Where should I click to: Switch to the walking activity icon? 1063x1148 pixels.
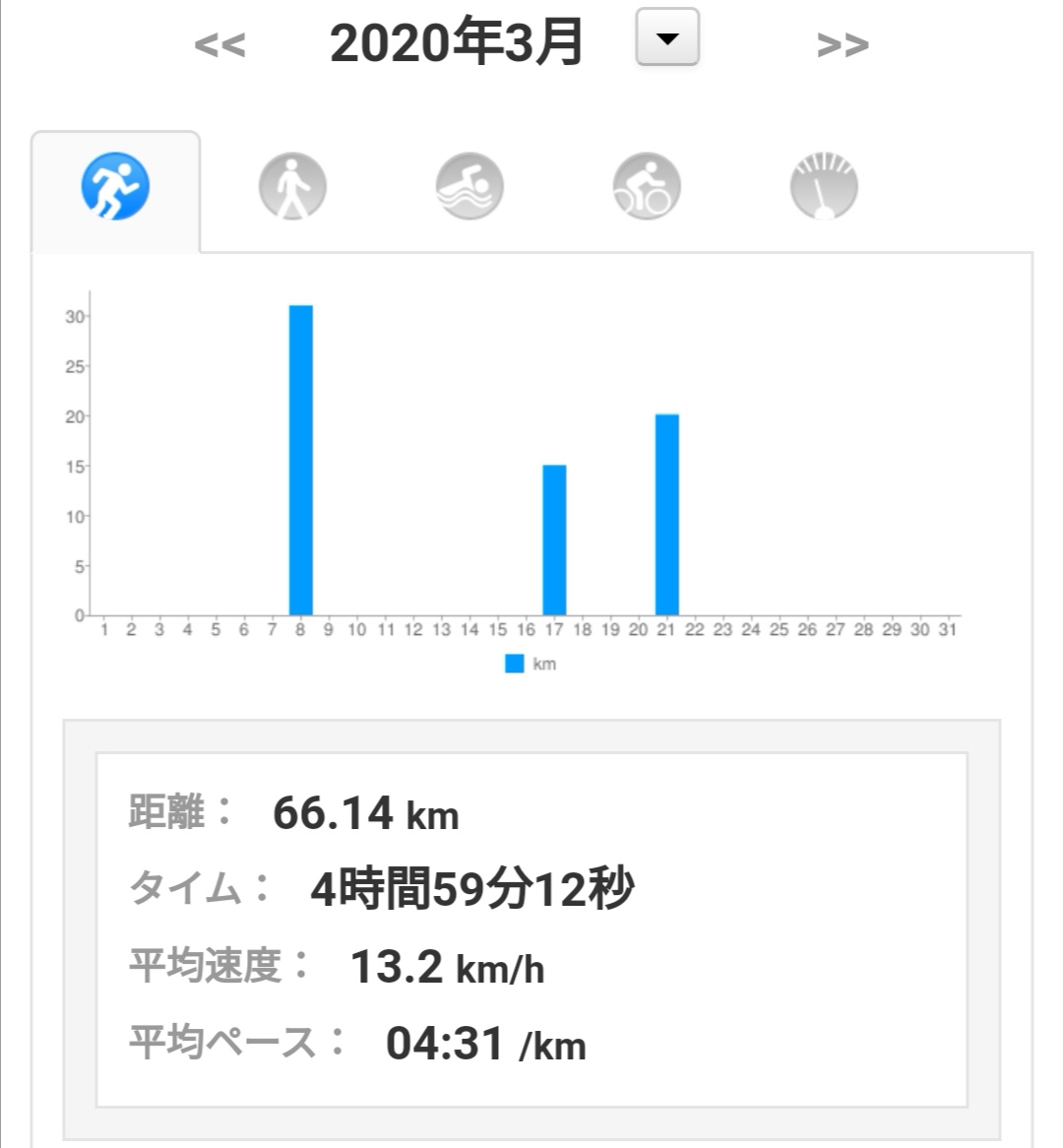(x=292, y=185)
